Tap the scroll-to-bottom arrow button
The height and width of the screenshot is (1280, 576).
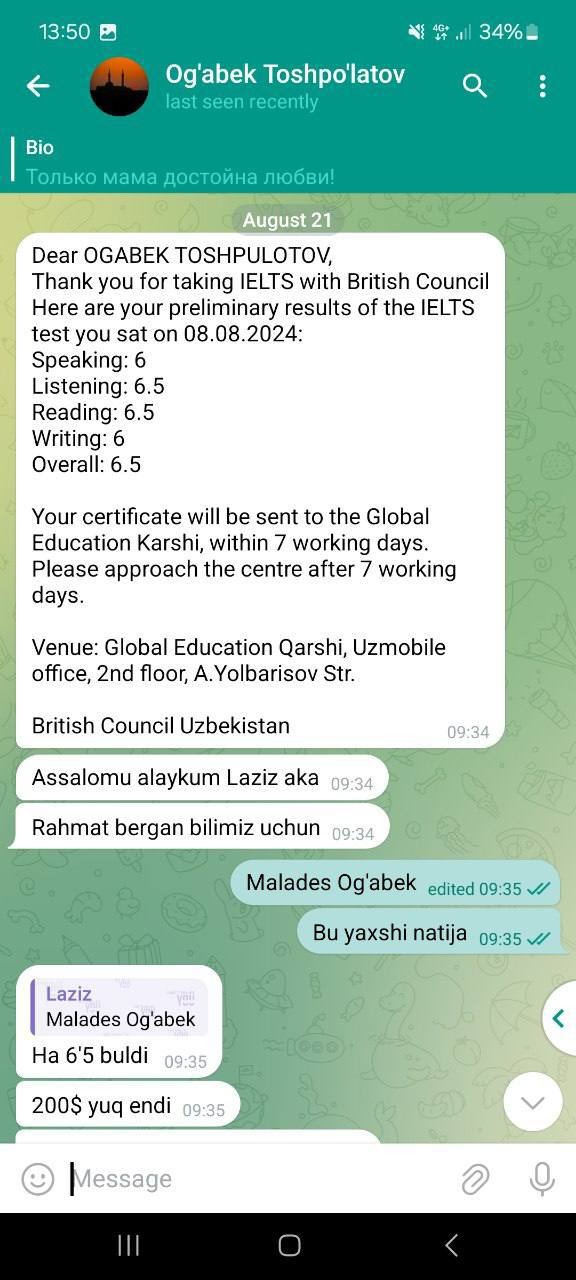point(533,1102)
